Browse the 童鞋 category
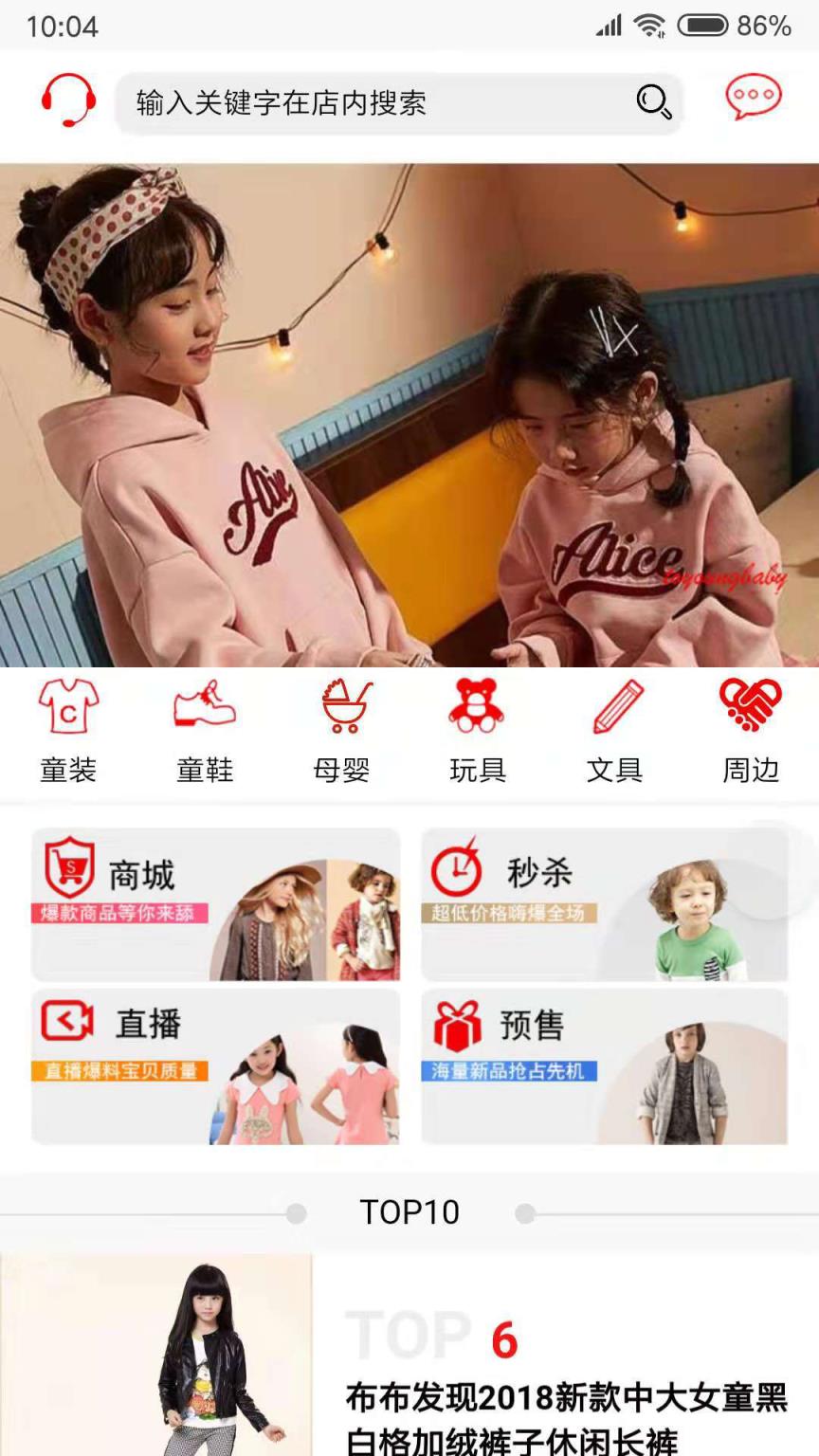819x1456 pixels. (205, 731)
